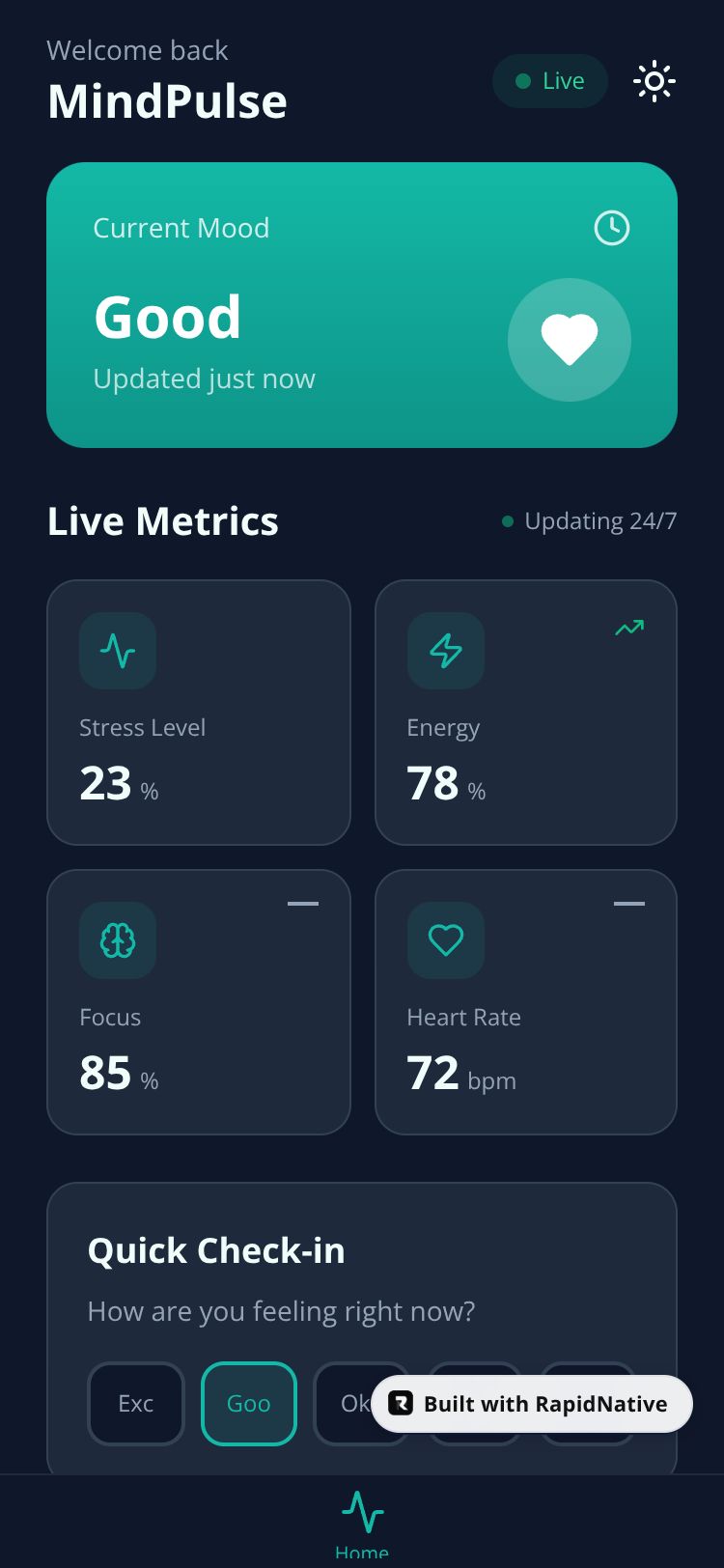
Task: Open the Current Mood card
Action: (290, 305)
